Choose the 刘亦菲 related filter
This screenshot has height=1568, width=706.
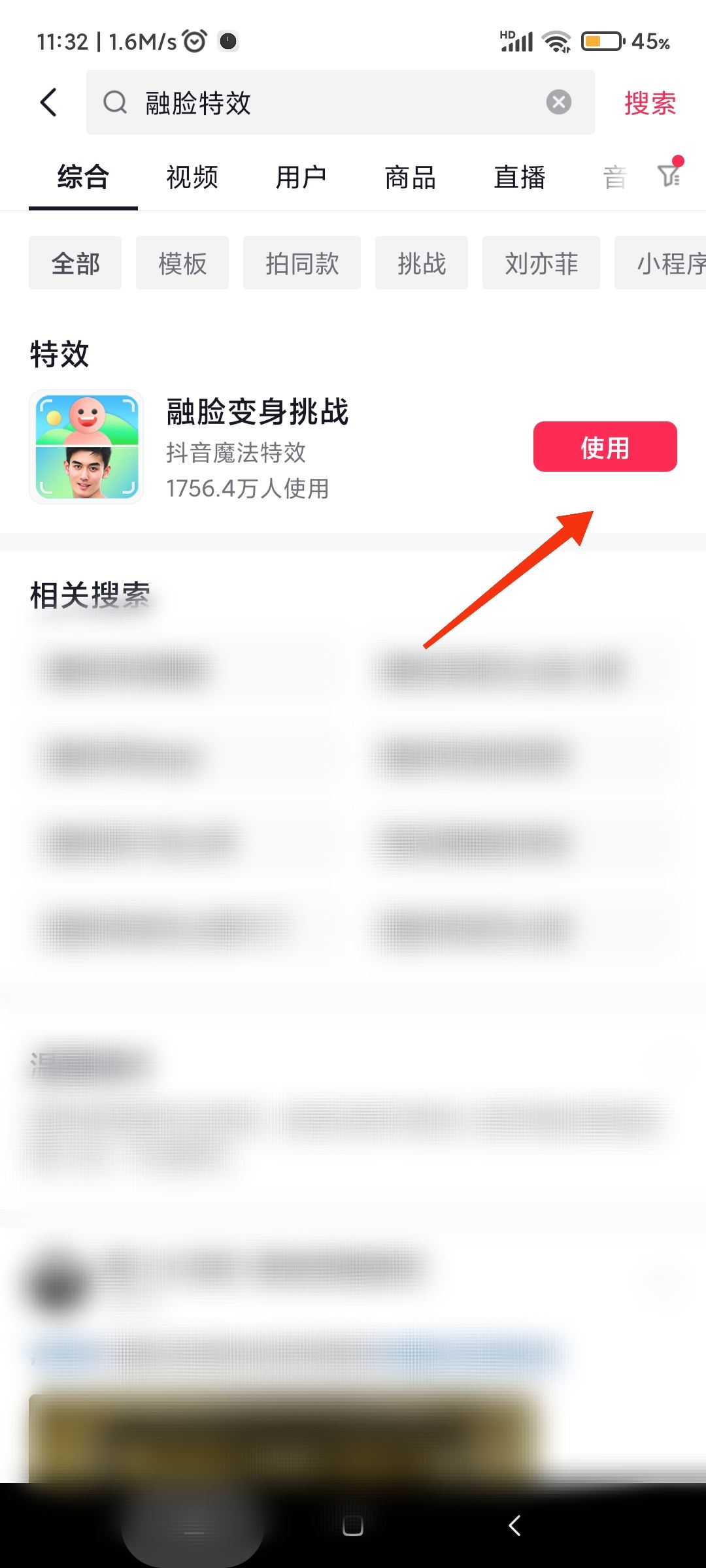click(x=542, y=263)
